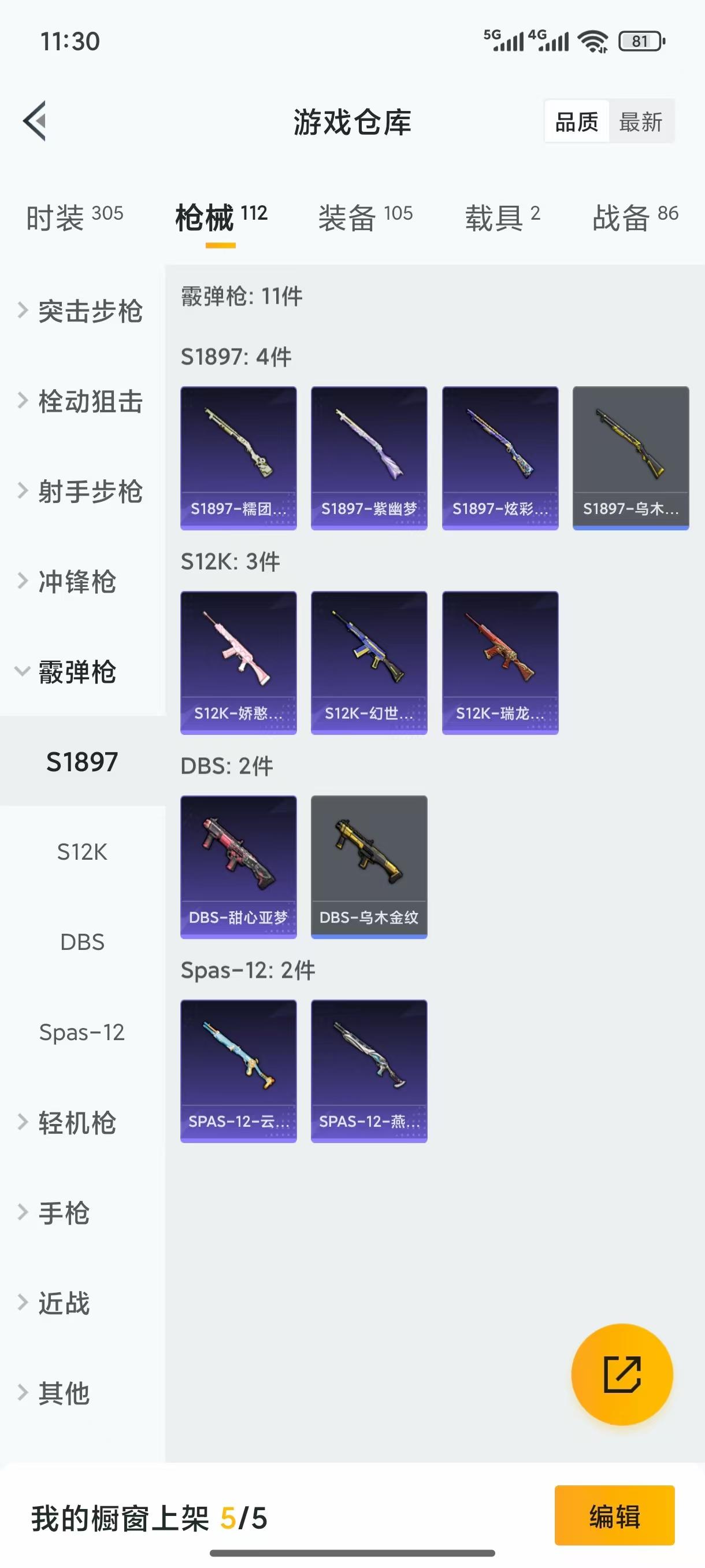Open the DBS-乌木金纹 skin

(x=369, y=867)
